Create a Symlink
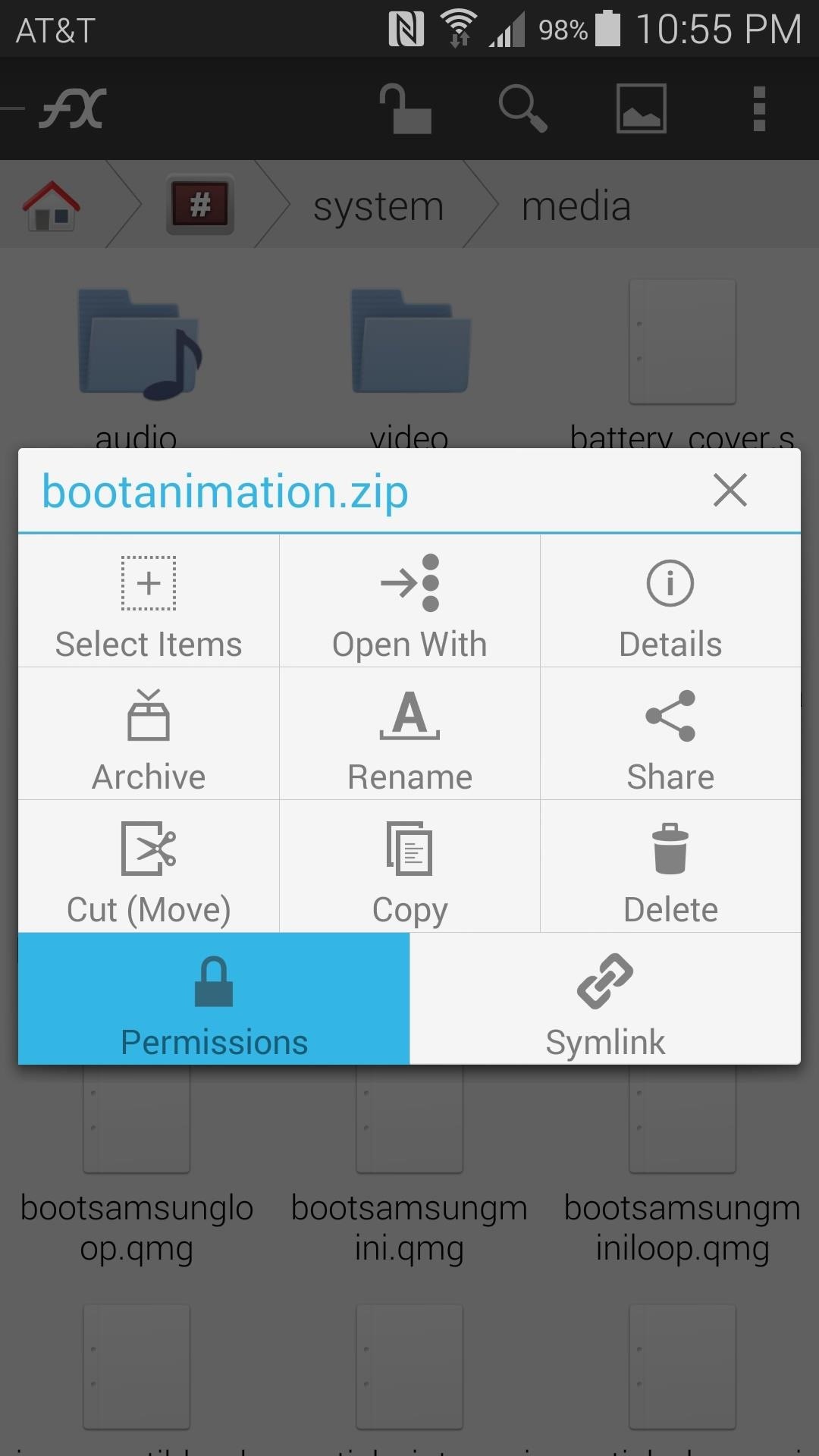The height and width of the screenshot is (1456, 819). [604, 999]
